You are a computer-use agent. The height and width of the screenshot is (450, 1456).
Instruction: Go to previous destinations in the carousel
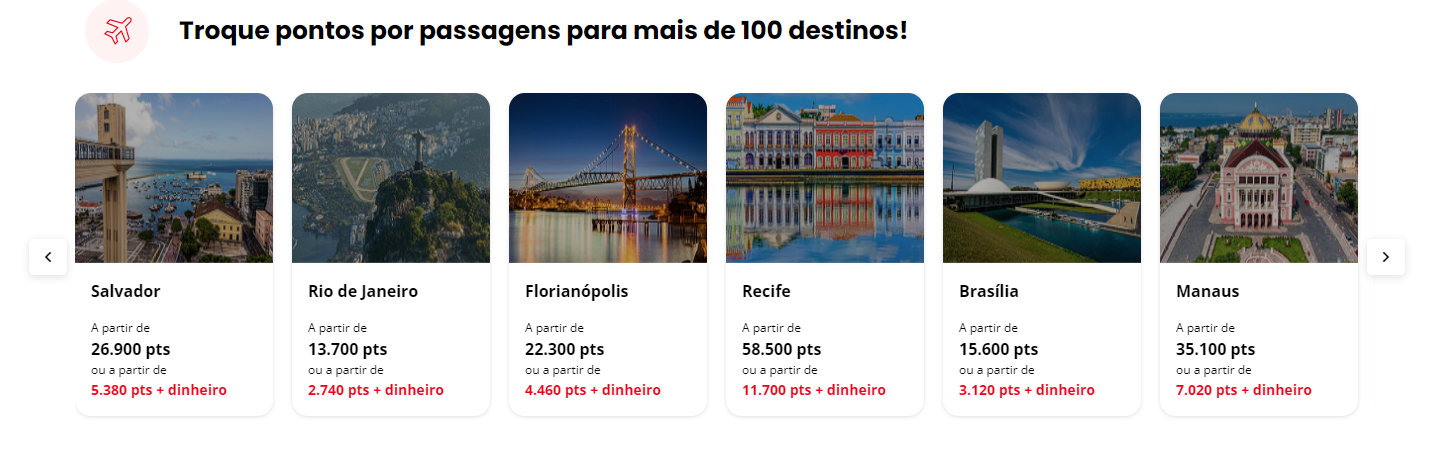click(x=48, y=257)
